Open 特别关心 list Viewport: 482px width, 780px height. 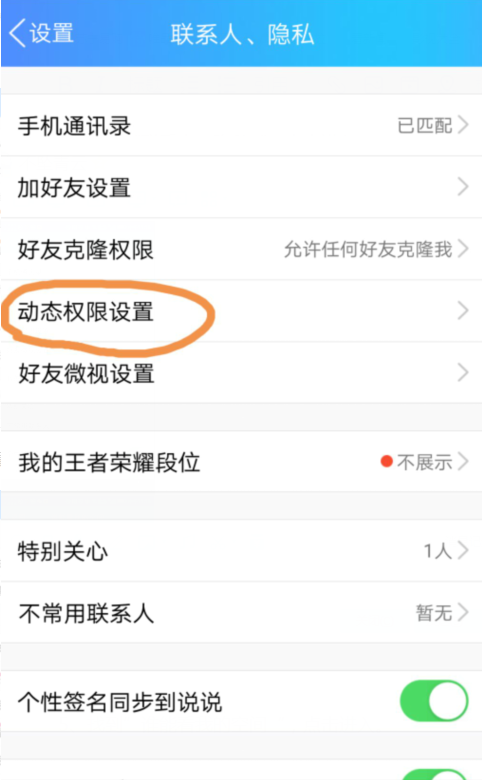[241, 551]
